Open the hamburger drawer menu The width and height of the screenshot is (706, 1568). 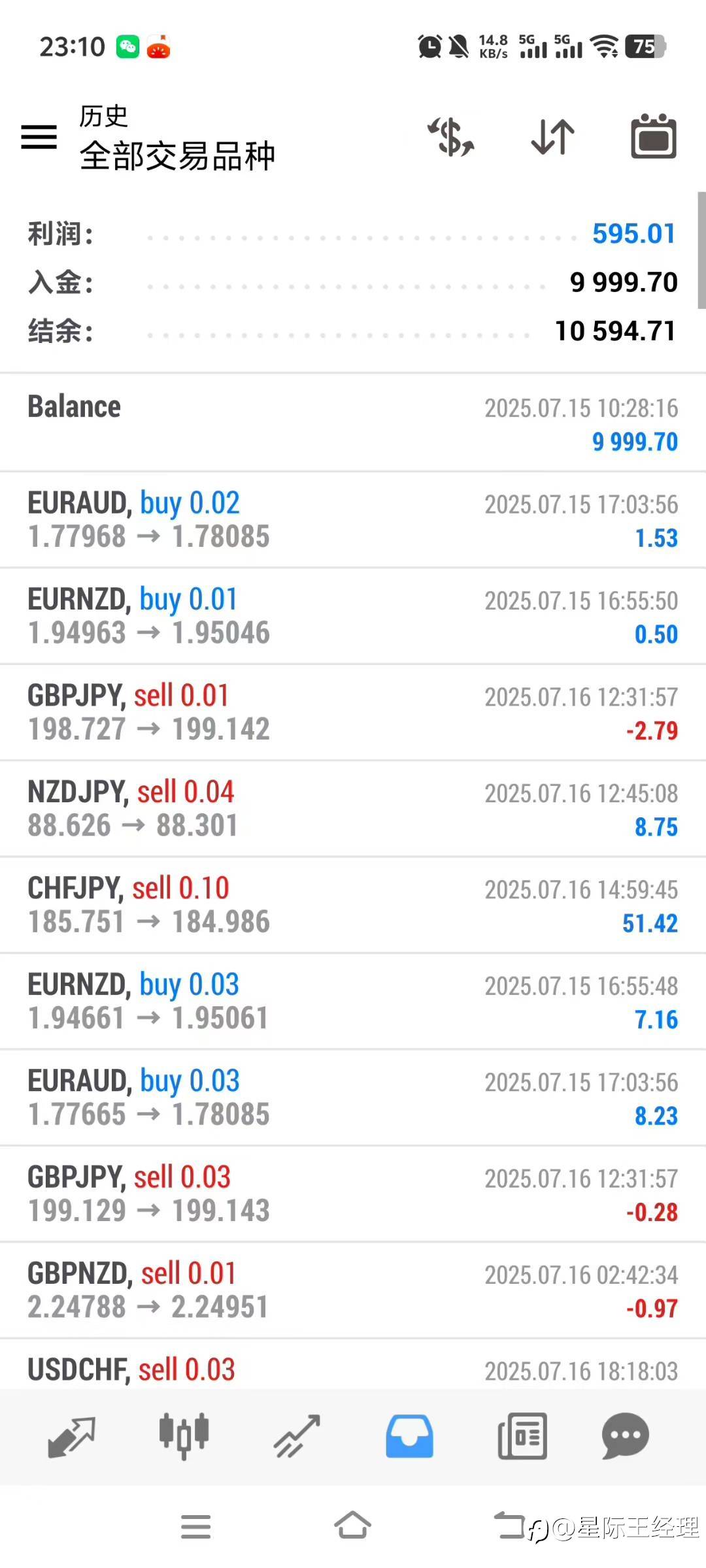(x=39, y=137)
